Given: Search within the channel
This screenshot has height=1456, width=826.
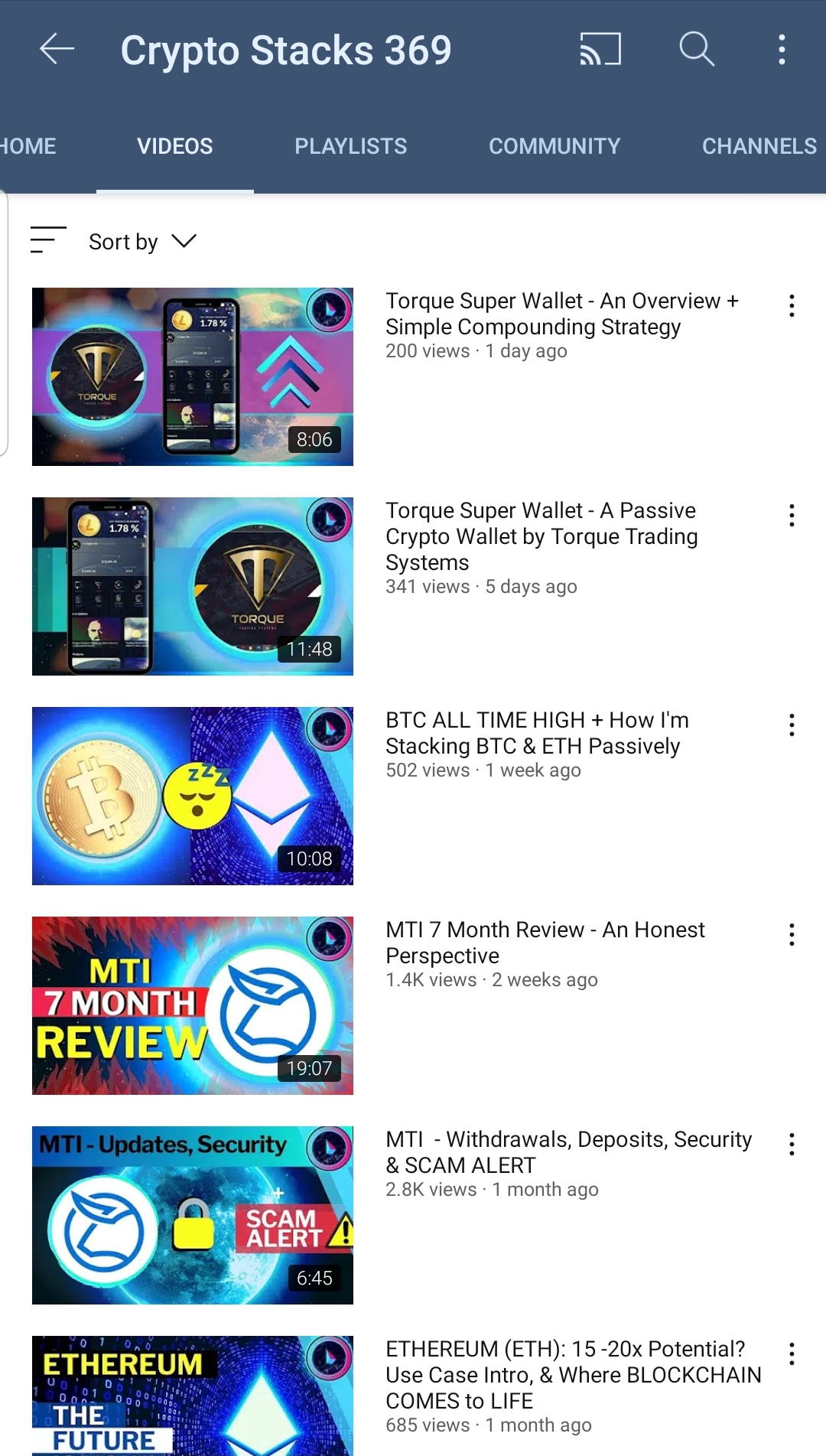Looking at the screenshot, I should click(x=697, y=50).
